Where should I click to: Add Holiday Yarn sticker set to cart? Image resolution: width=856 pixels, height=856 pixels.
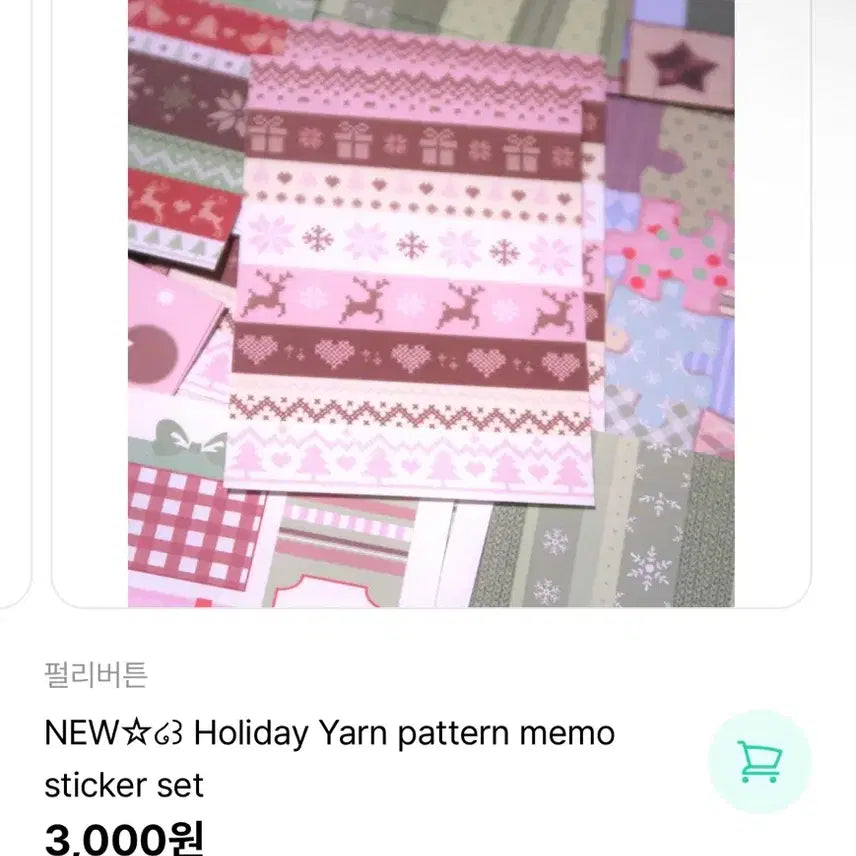pyautogui.click(x=759, y=761)
